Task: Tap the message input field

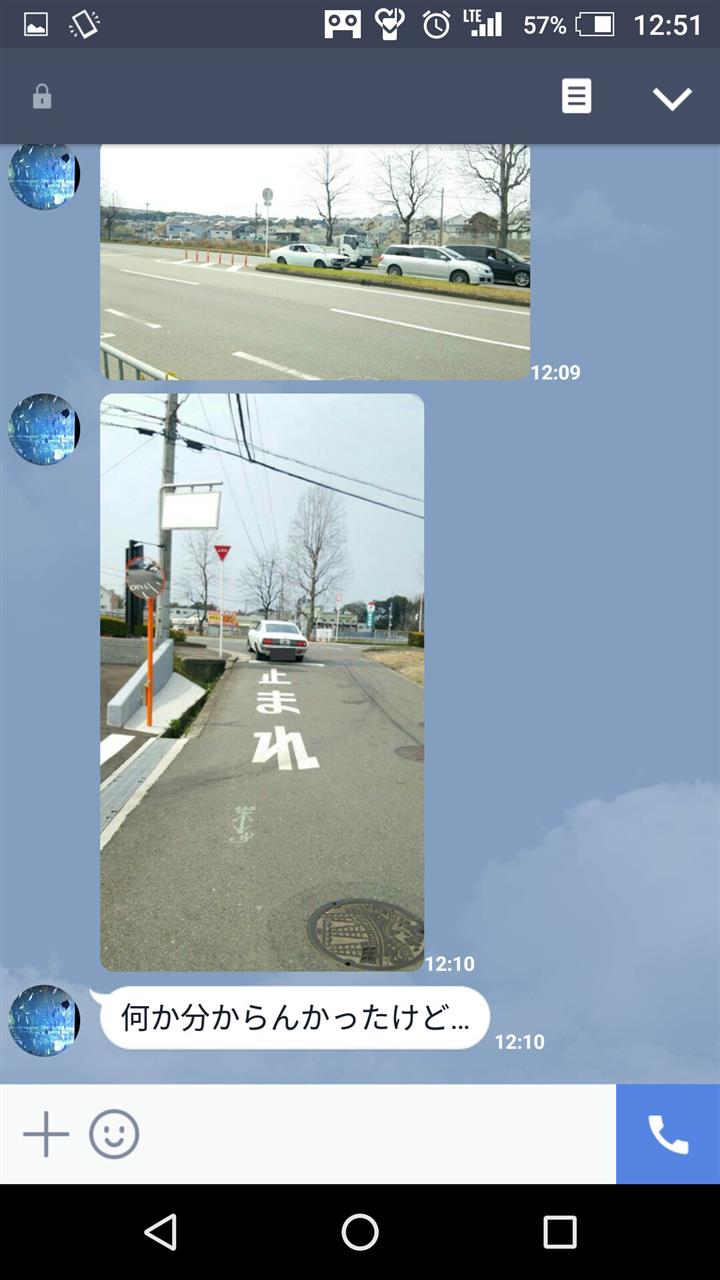Action: click(380, 1135)
